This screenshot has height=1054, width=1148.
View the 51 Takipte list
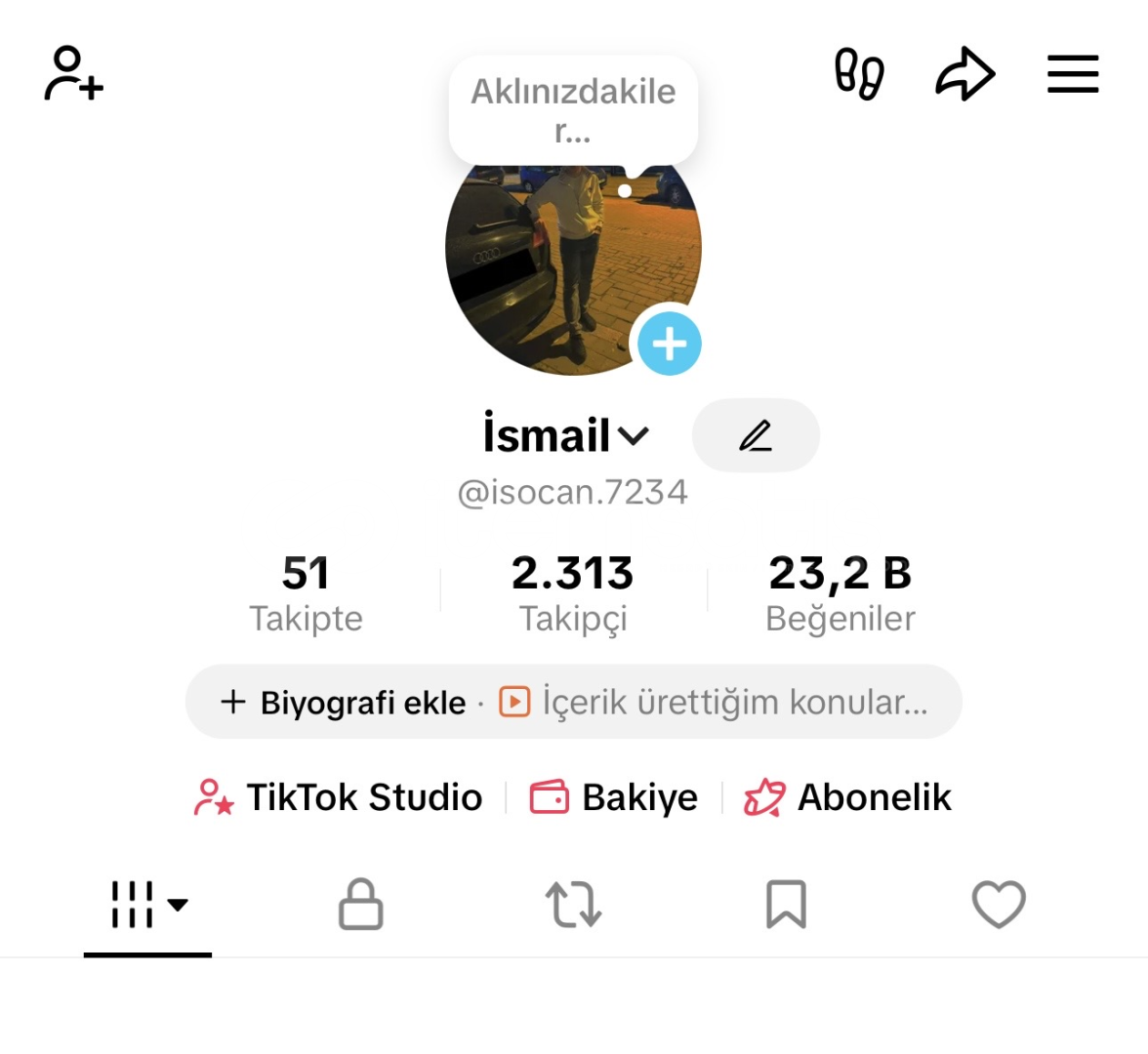[x=306, y=591]
